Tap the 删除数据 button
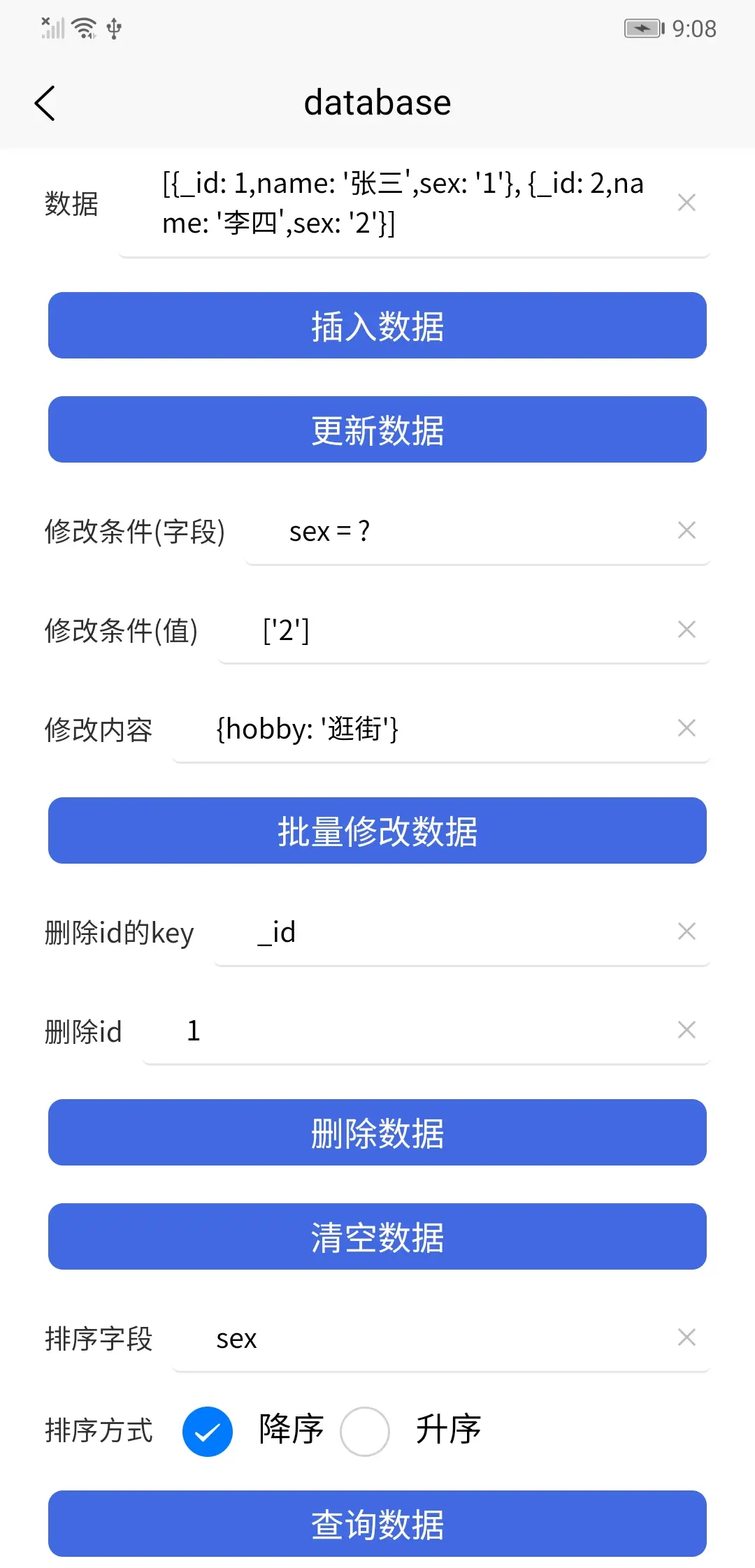 (x=377, y=1133)
